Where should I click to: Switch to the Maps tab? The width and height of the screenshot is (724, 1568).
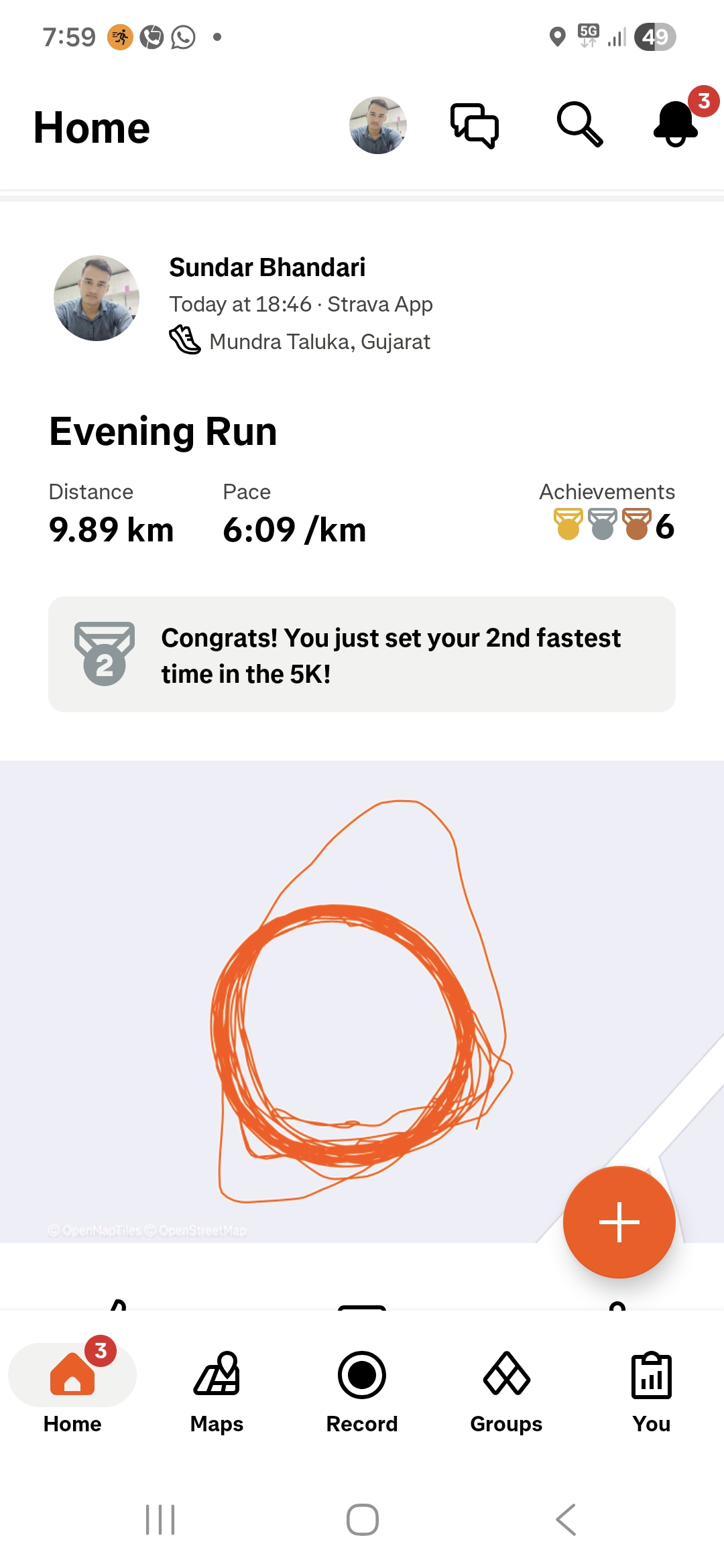coord(217,1391)
